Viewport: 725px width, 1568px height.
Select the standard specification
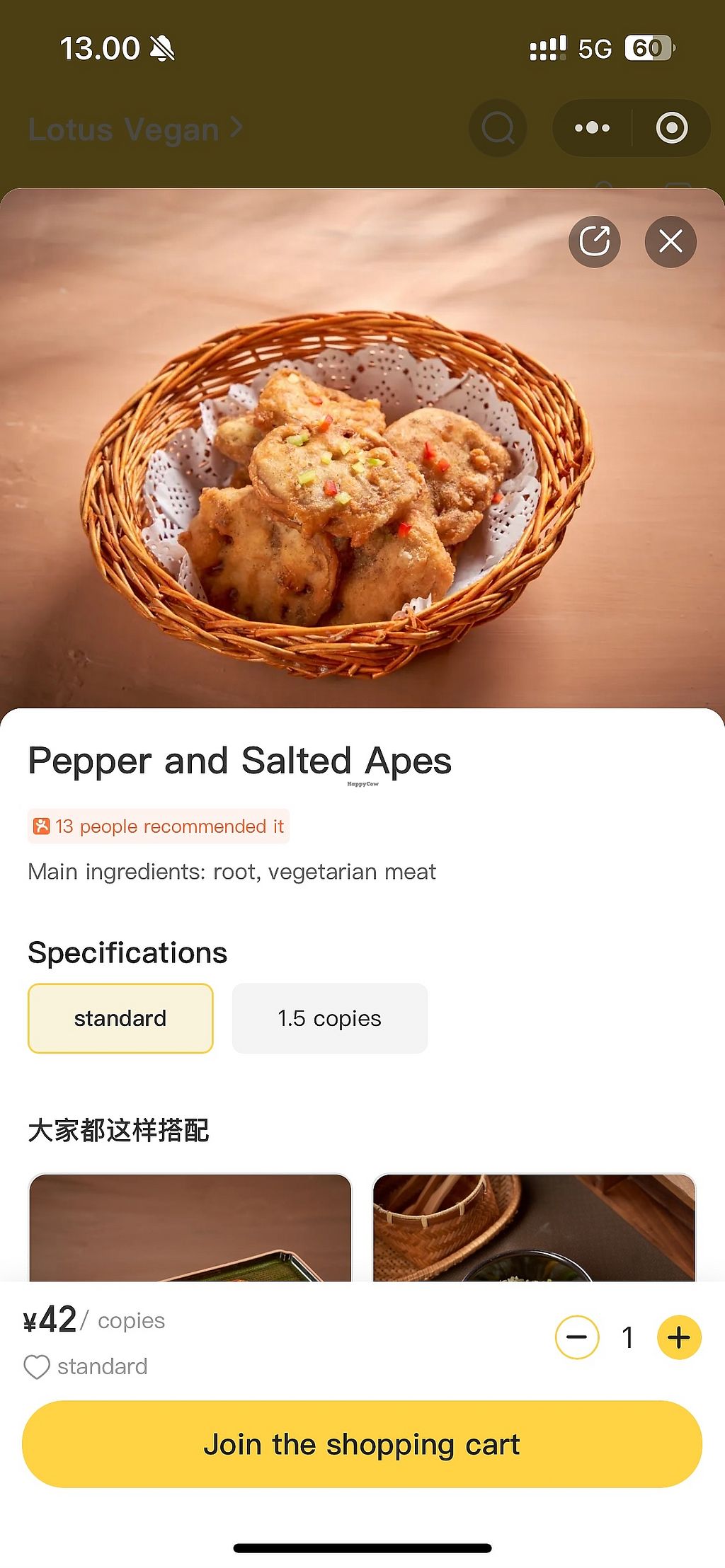point(120,1018)
